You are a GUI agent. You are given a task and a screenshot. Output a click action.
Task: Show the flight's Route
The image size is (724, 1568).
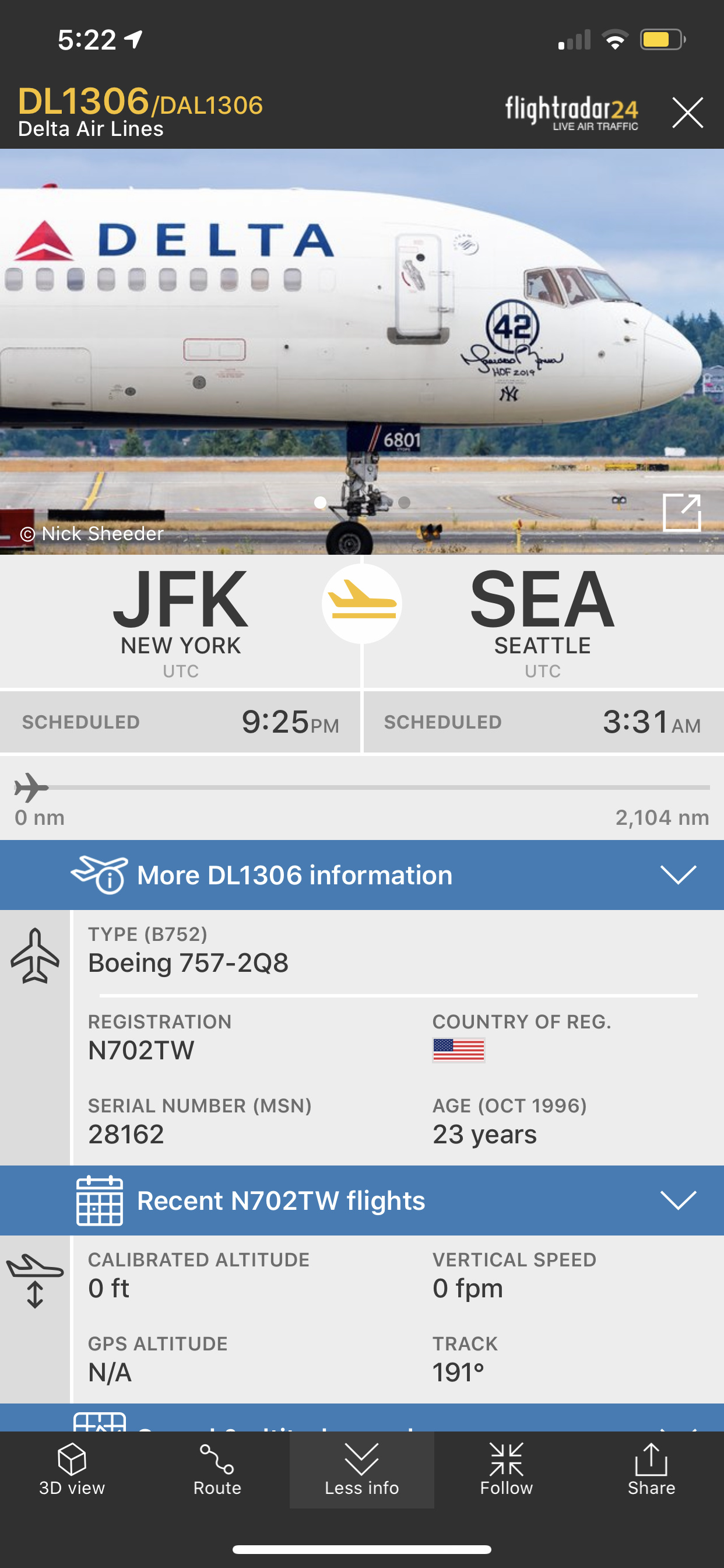pos(217,1469)
